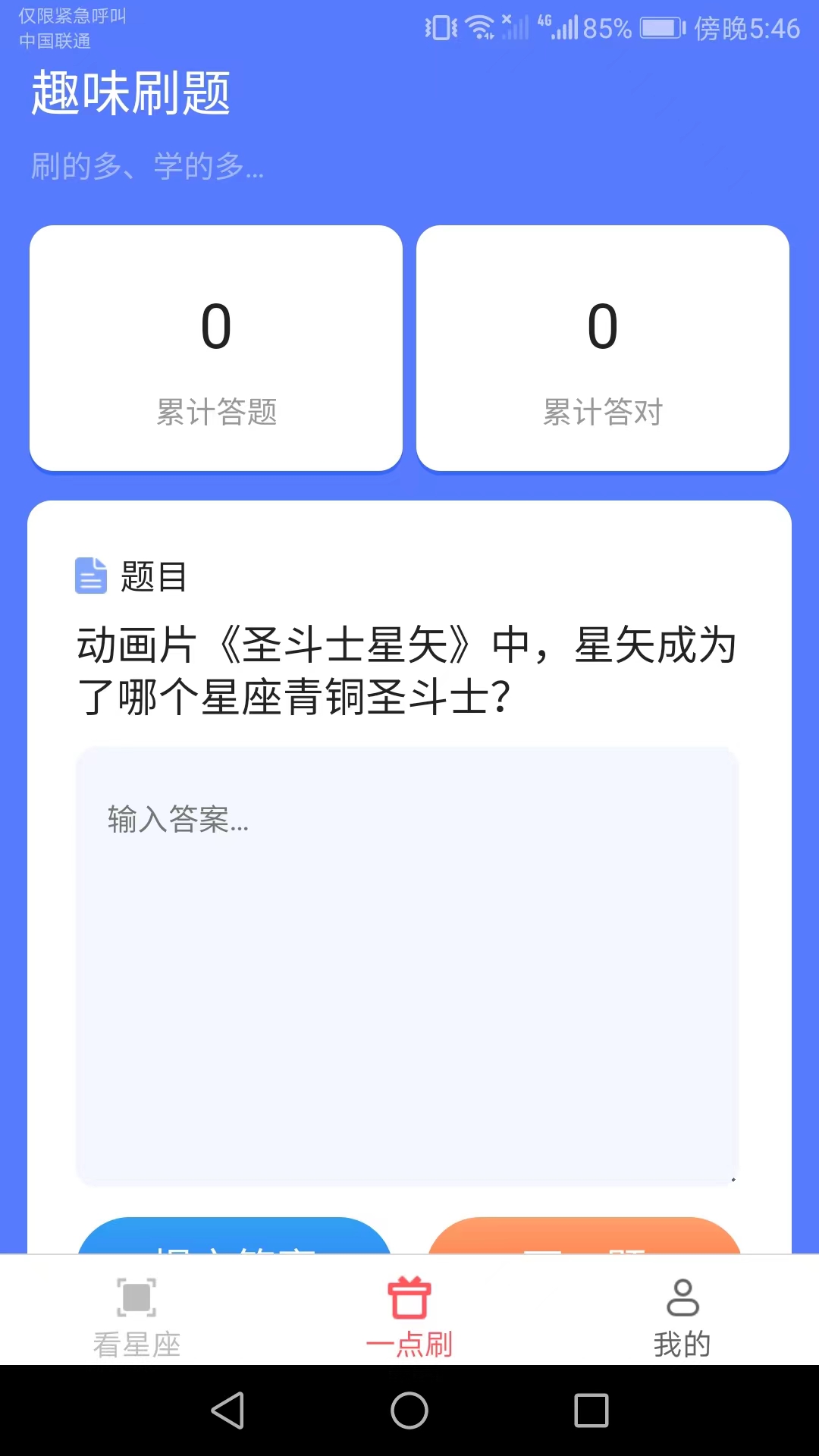
Task: Select the 一点刷 tab
Action: (409, 1317)
